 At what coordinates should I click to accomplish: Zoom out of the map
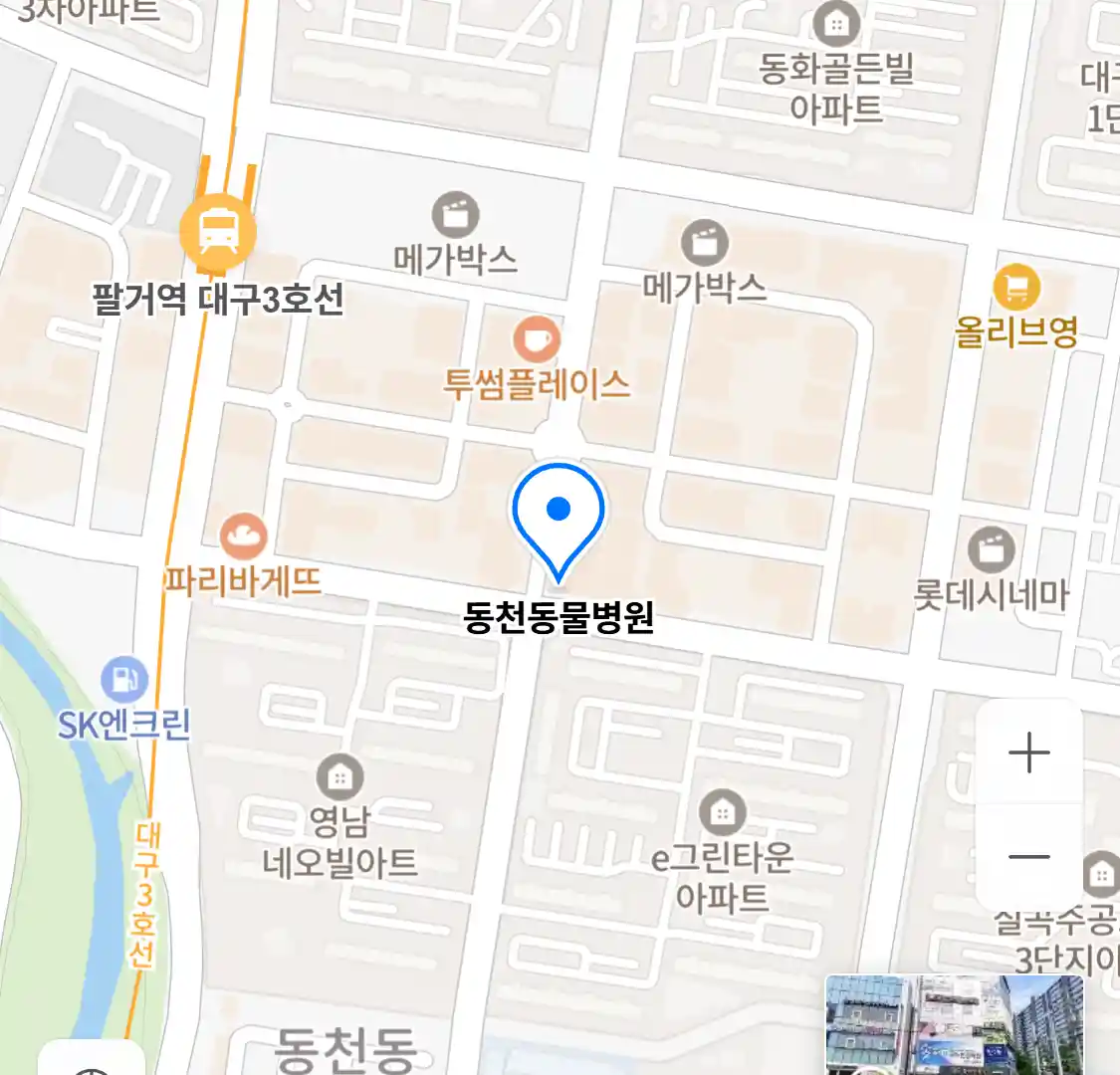pyautogui.click(x=1028, y=857)
